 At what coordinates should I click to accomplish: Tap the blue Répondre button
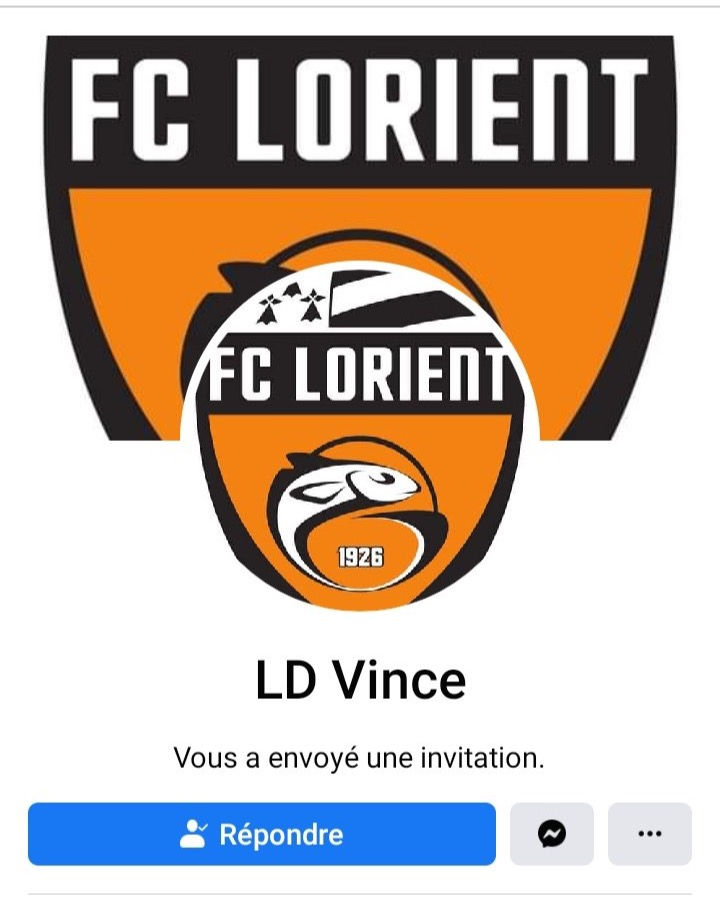262,833
